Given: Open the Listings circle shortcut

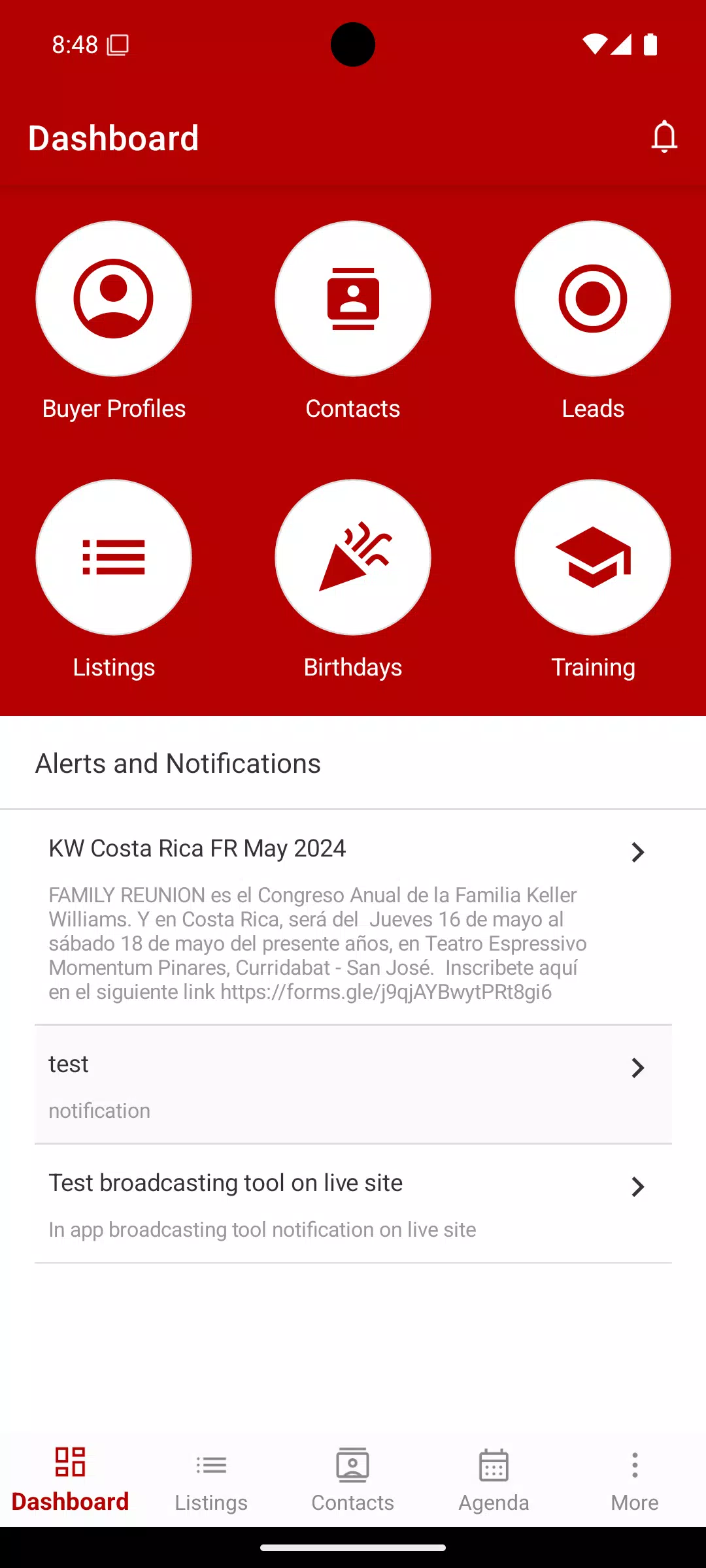Looking at the screenshot, I should [x=114, y=557].
